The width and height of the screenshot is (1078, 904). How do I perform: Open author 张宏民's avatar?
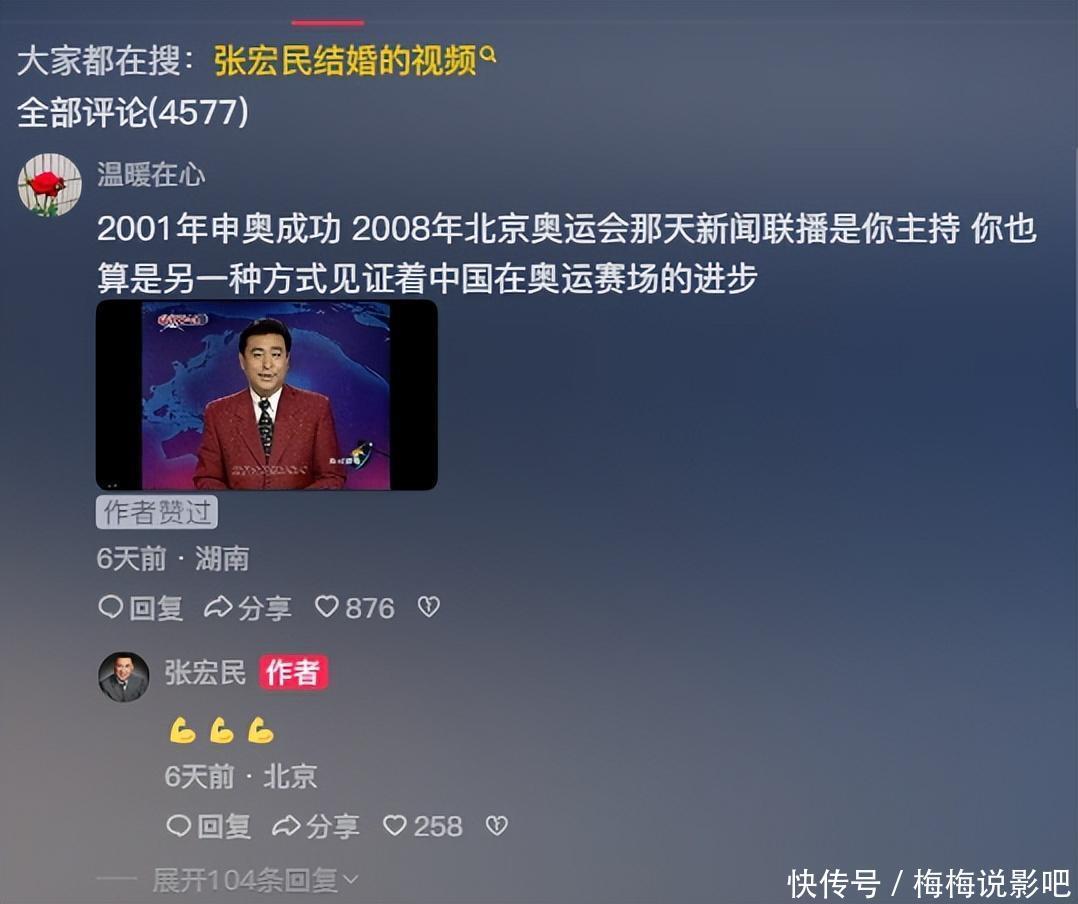[123, 677]
